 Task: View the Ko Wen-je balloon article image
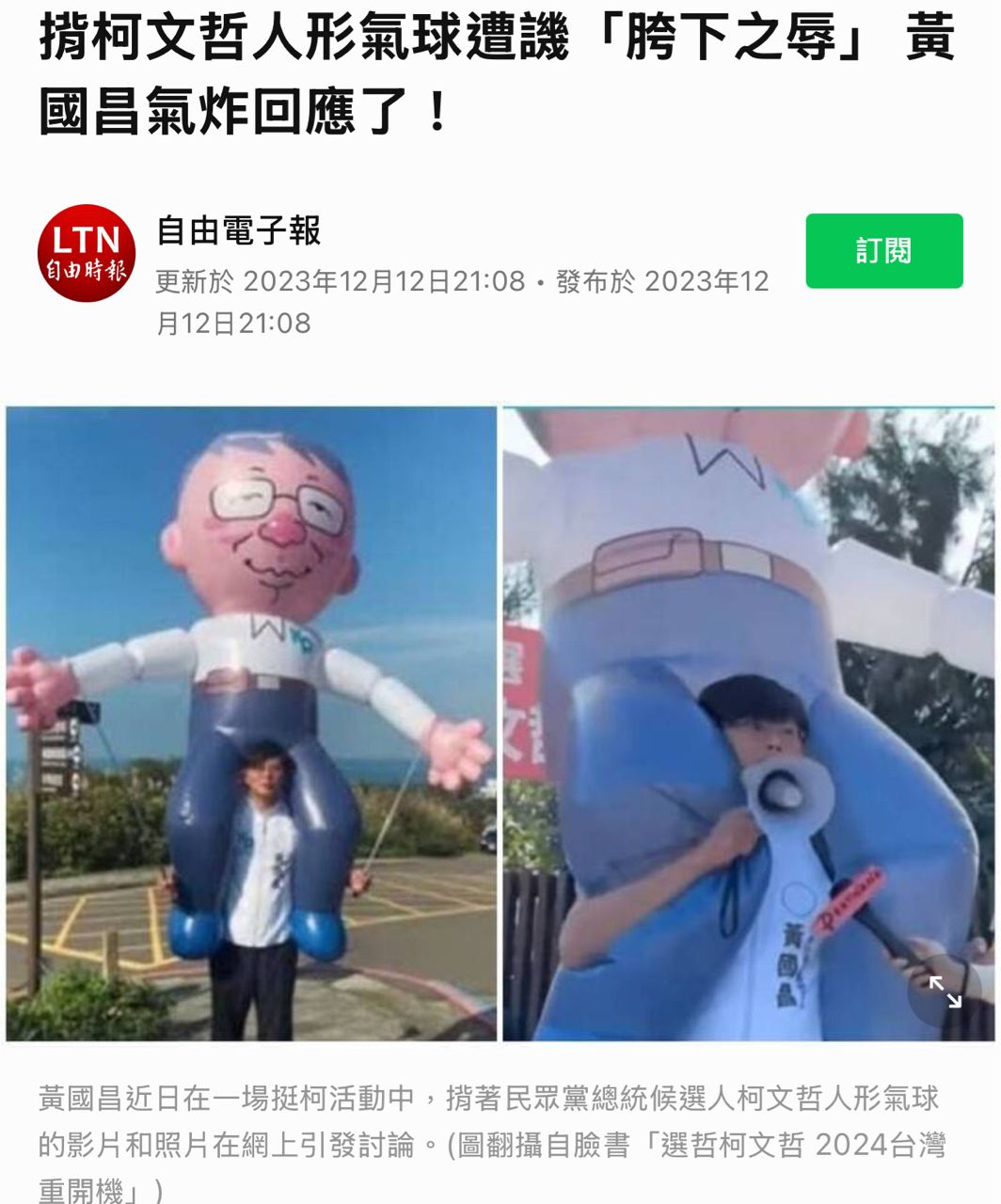(x=500, y=722)
